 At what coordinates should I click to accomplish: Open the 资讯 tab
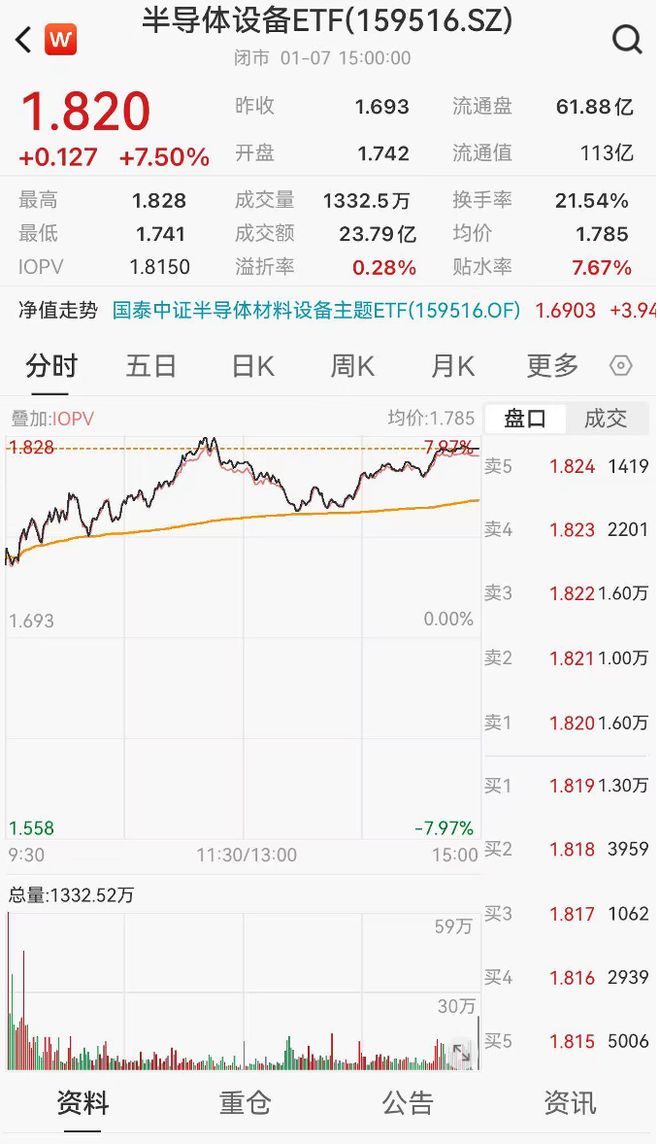tap(570, 1103)
